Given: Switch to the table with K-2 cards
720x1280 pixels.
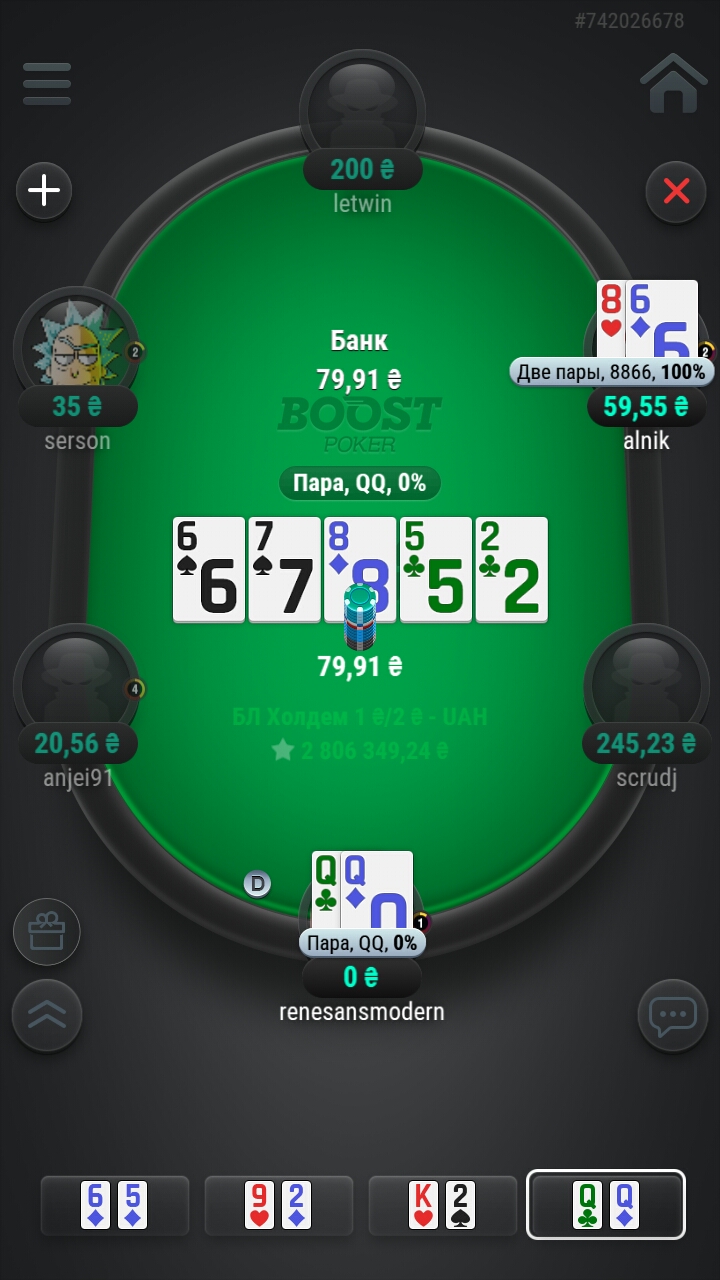Looking at the screenshot, I should coord(442,1205).
